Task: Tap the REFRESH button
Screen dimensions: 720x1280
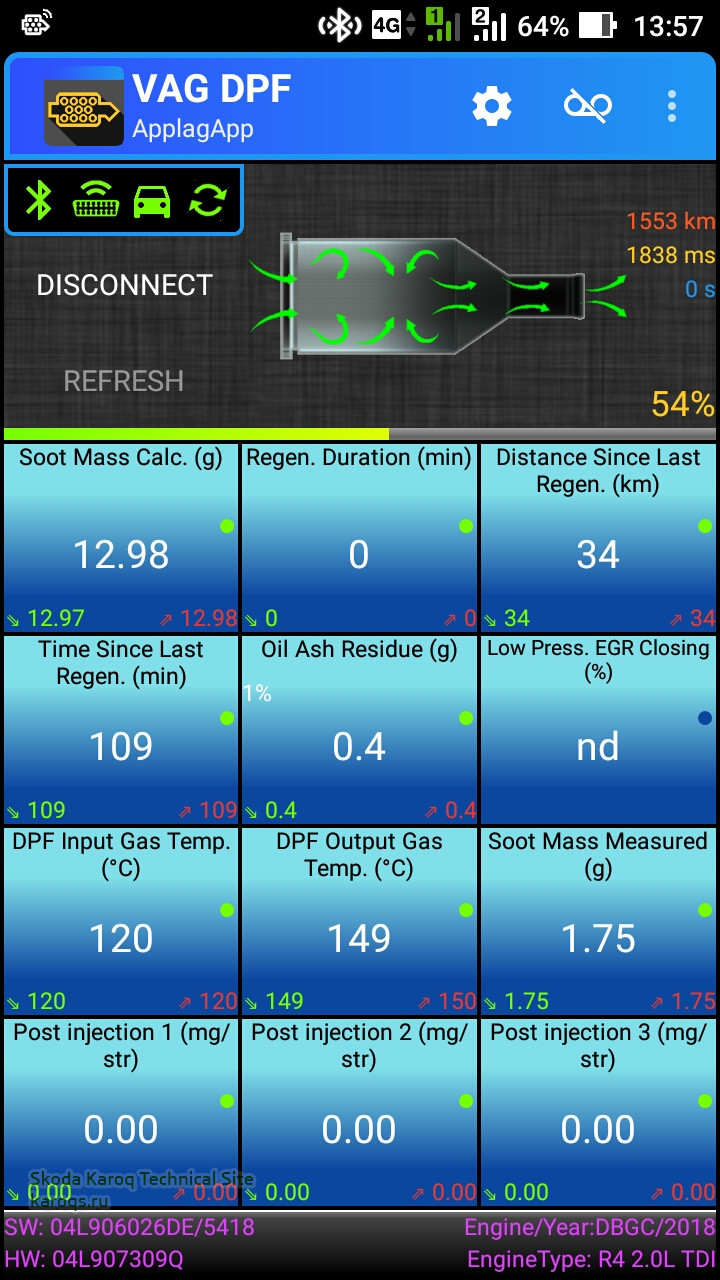Action: (x=124, y=381)
